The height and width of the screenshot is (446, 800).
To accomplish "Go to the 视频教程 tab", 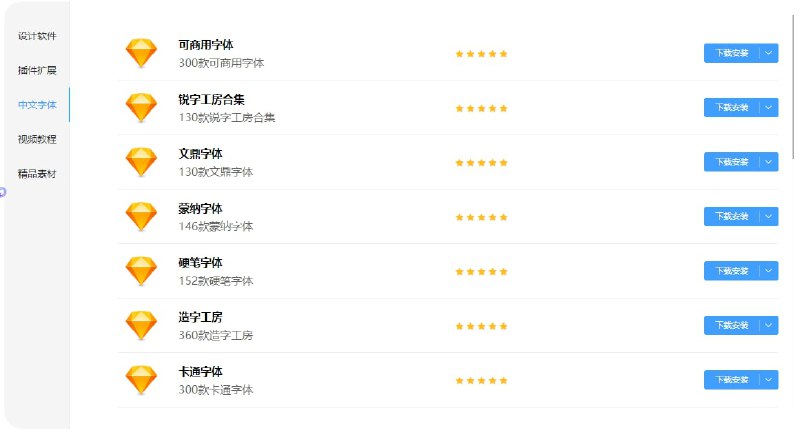I will click(x=37, y=139).
